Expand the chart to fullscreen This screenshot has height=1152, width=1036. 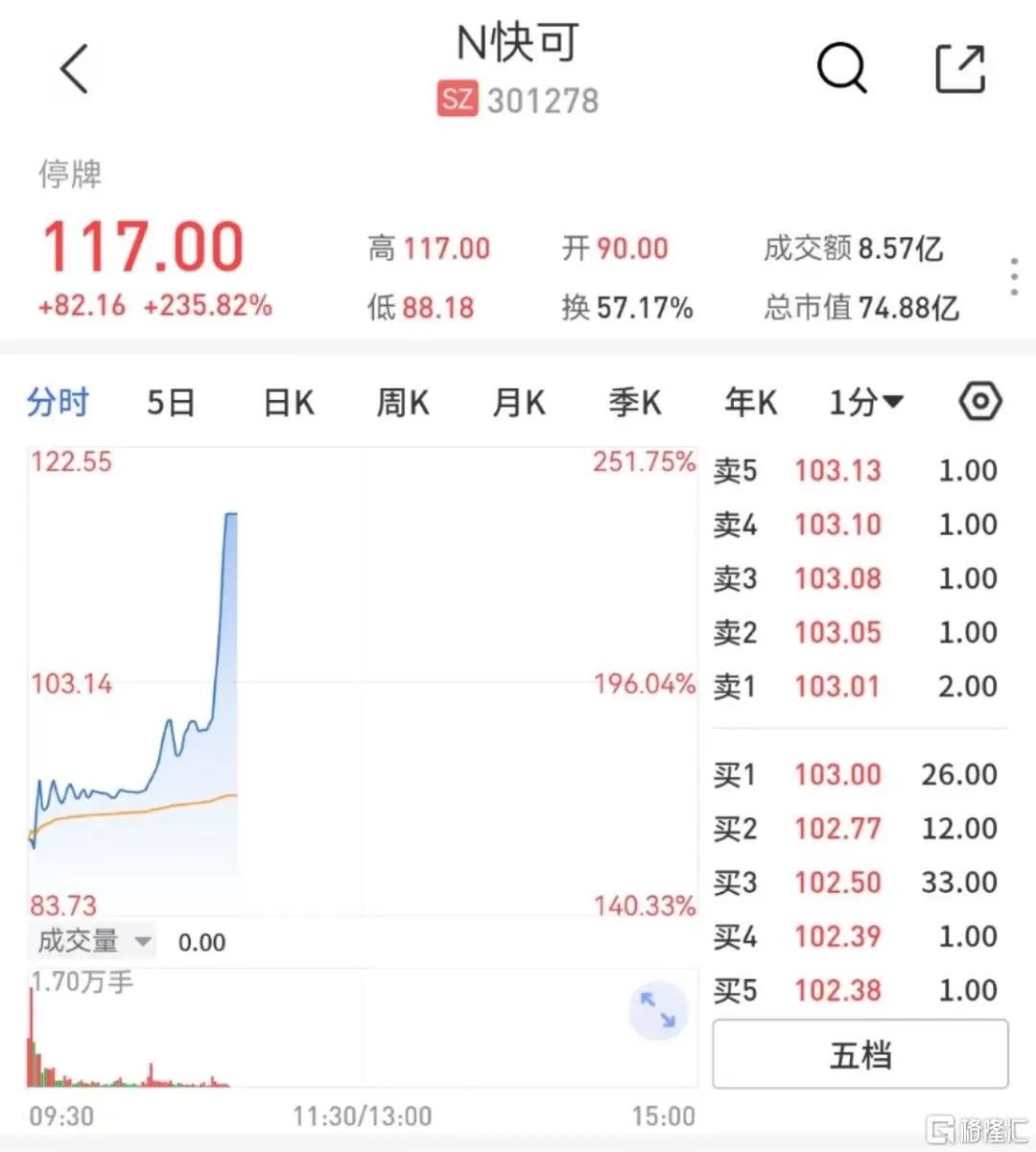(658, 1010)
